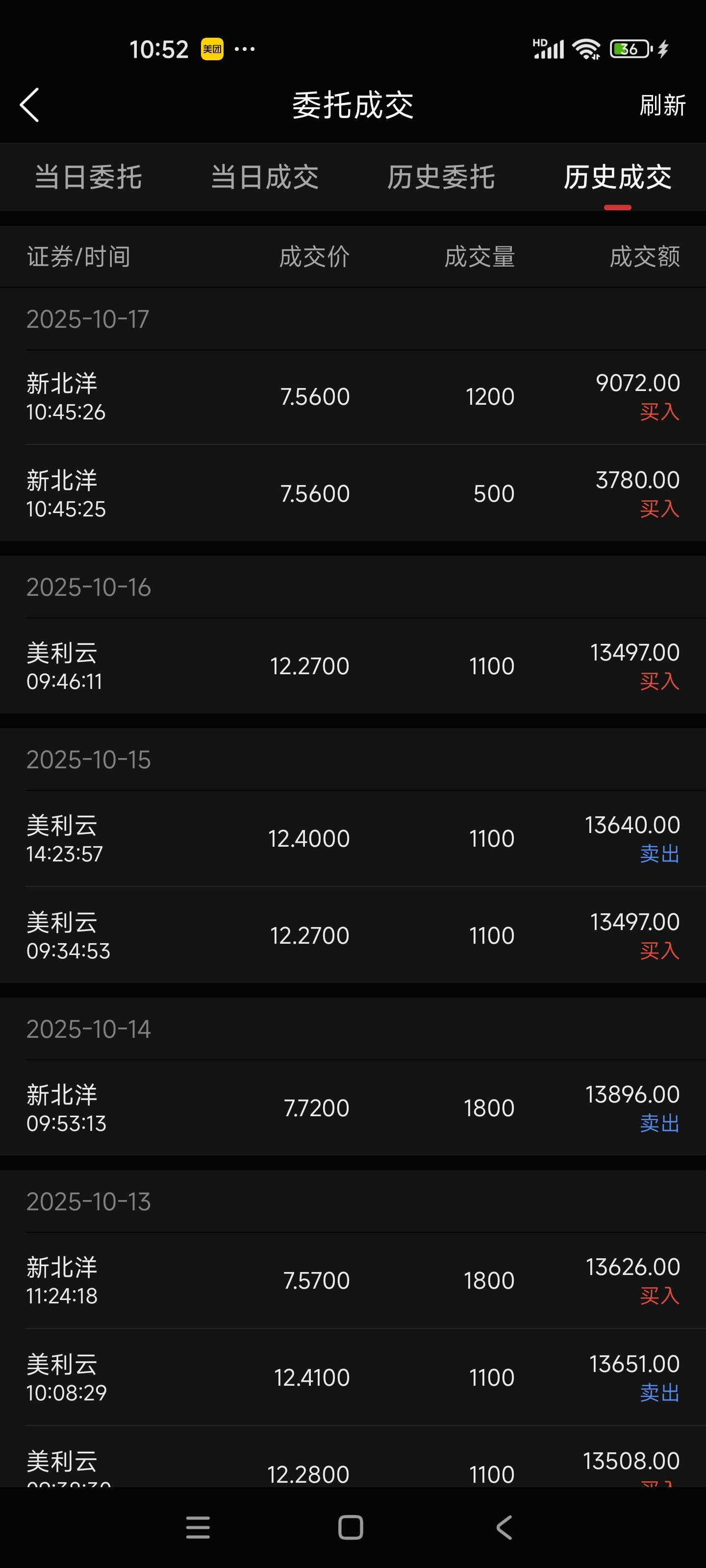Open recent apps from the navigation bar
The height and width of the screenshot is (1568, 706).
click(198, 1527)
